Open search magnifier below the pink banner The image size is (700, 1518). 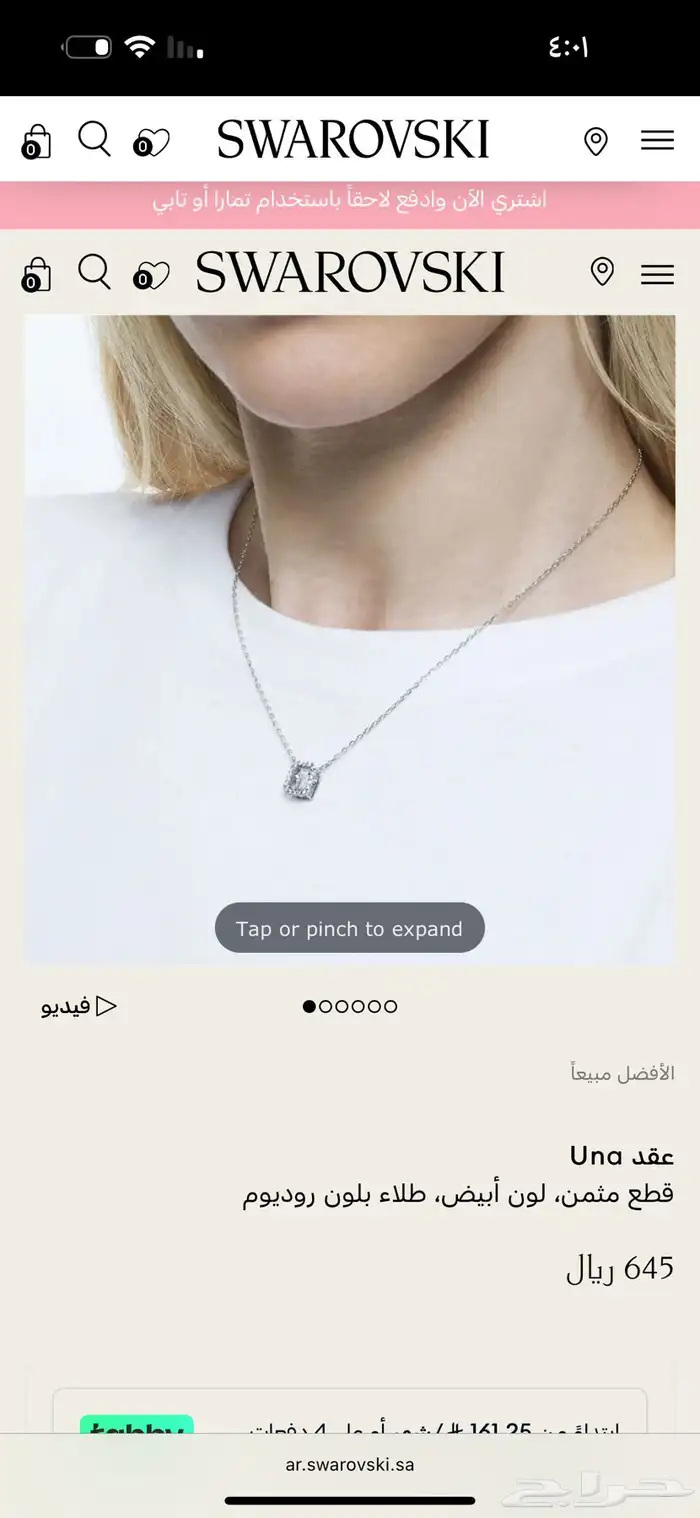(94, 271)
